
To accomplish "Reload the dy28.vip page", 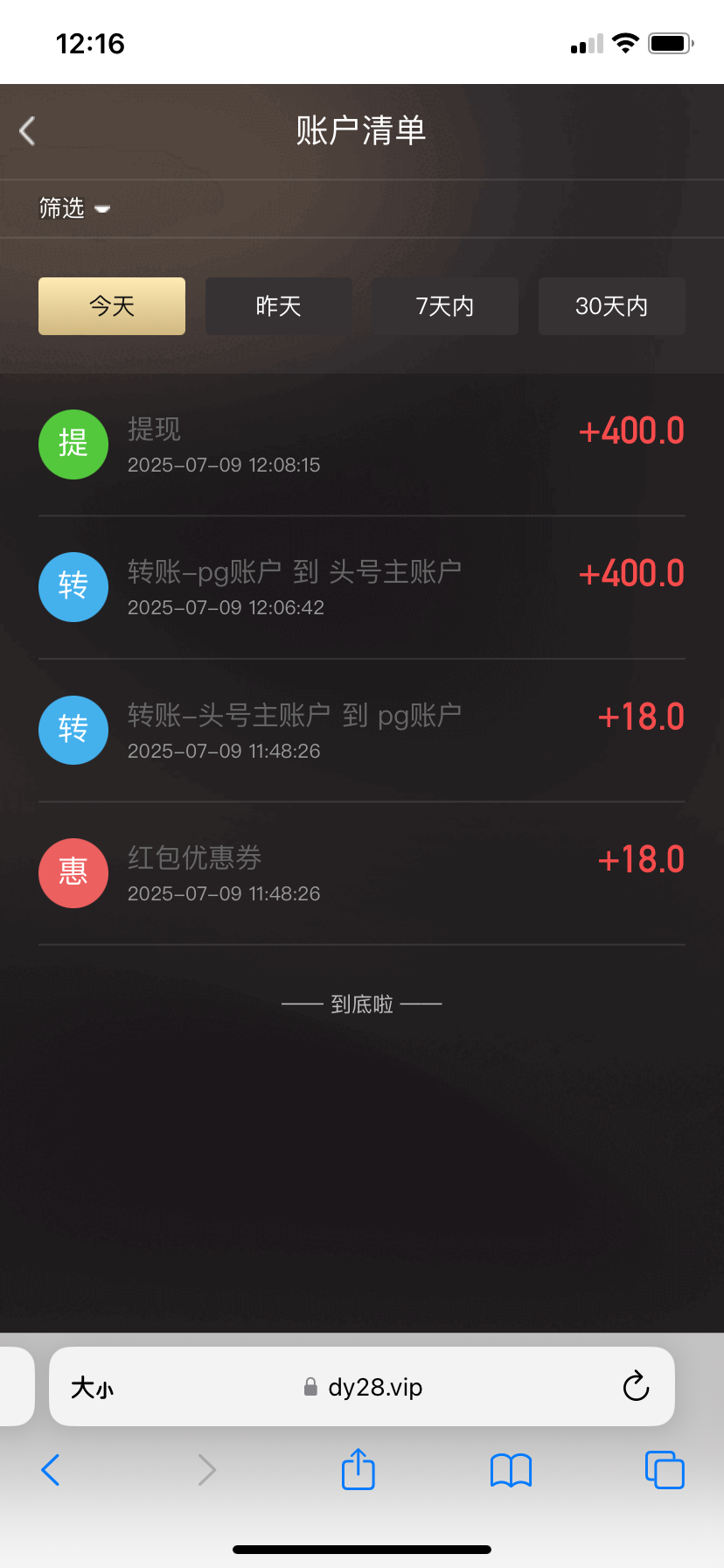I will [636, 1387].
